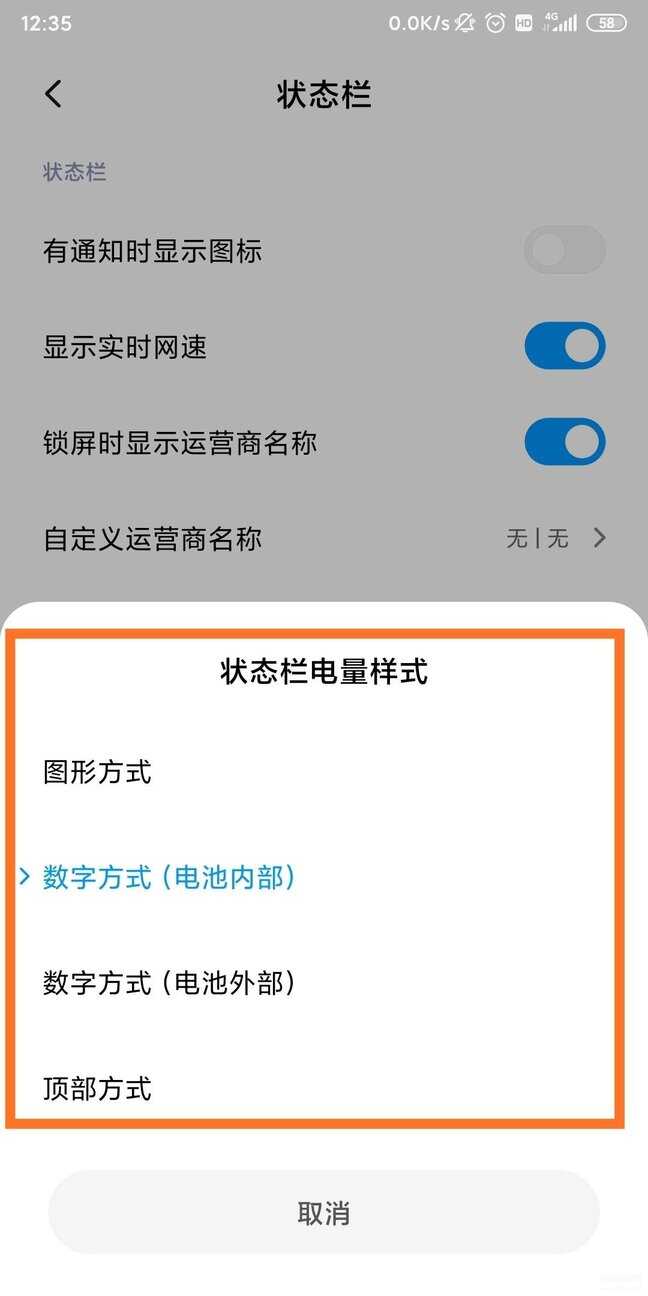
Task: Turn off 锁屏时显示运营商名称
Action: (565, 442)
